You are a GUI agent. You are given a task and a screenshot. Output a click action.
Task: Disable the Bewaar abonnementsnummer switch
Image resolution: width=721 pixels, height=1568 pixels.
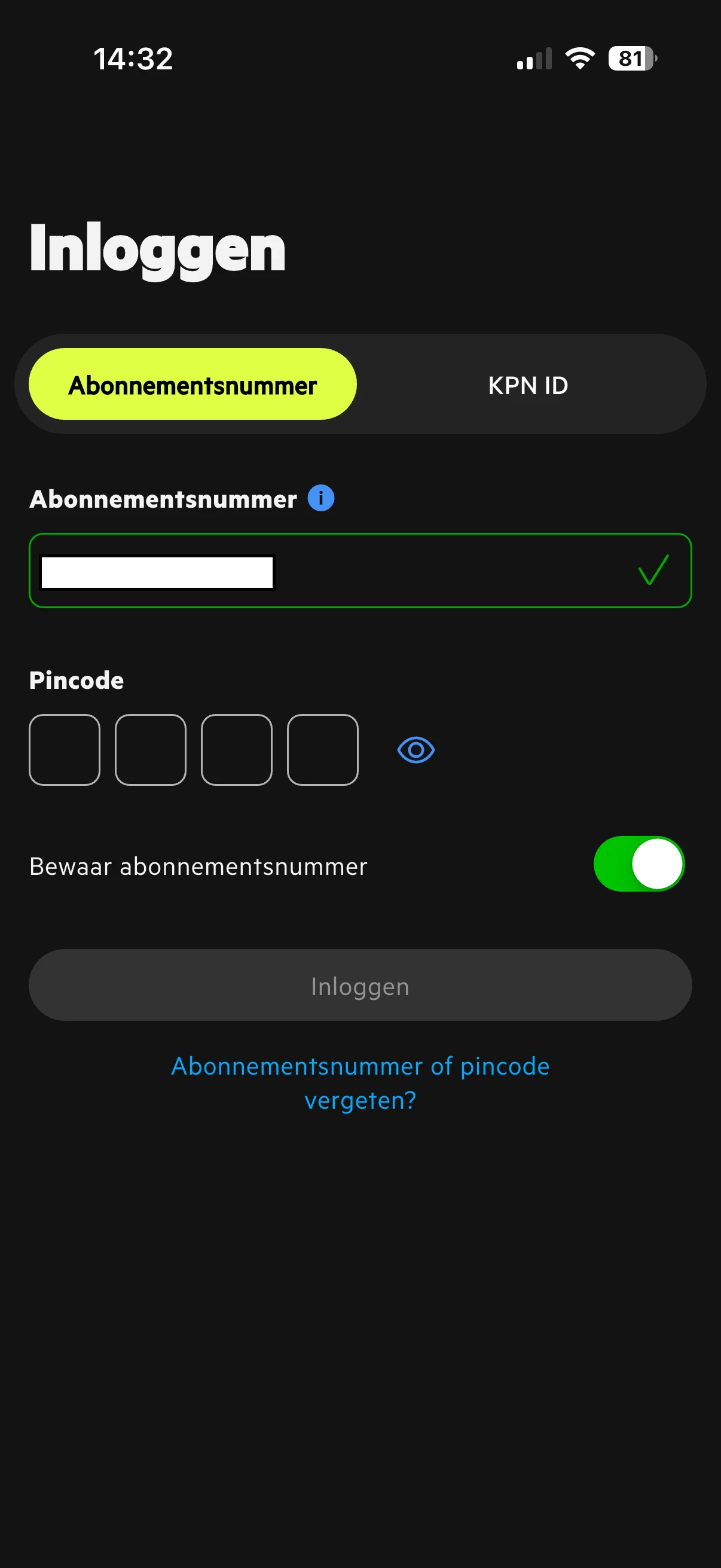638,864
